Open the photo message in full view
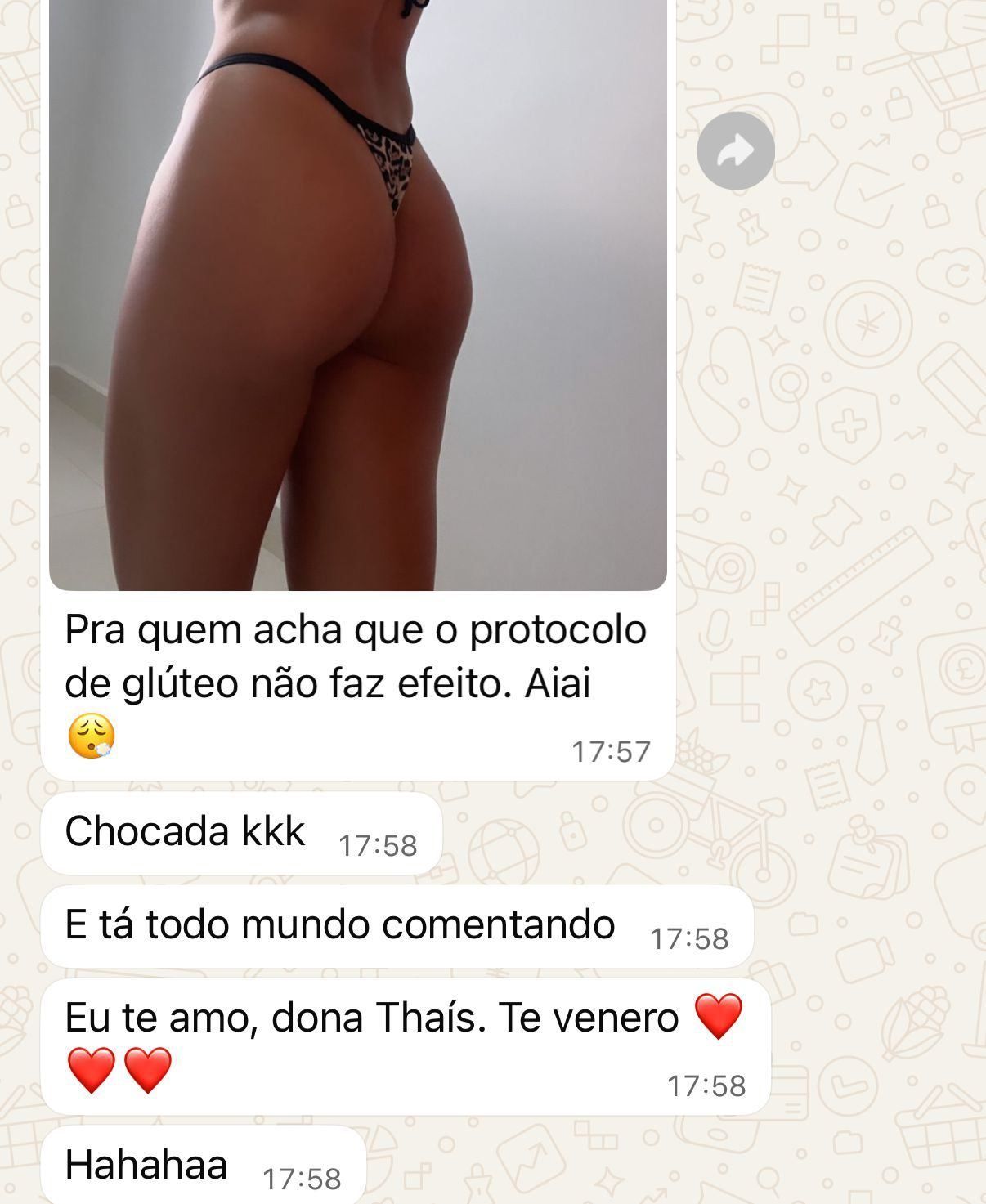The height and width of the screenshot is (1204, 986). tap(357, 294)
